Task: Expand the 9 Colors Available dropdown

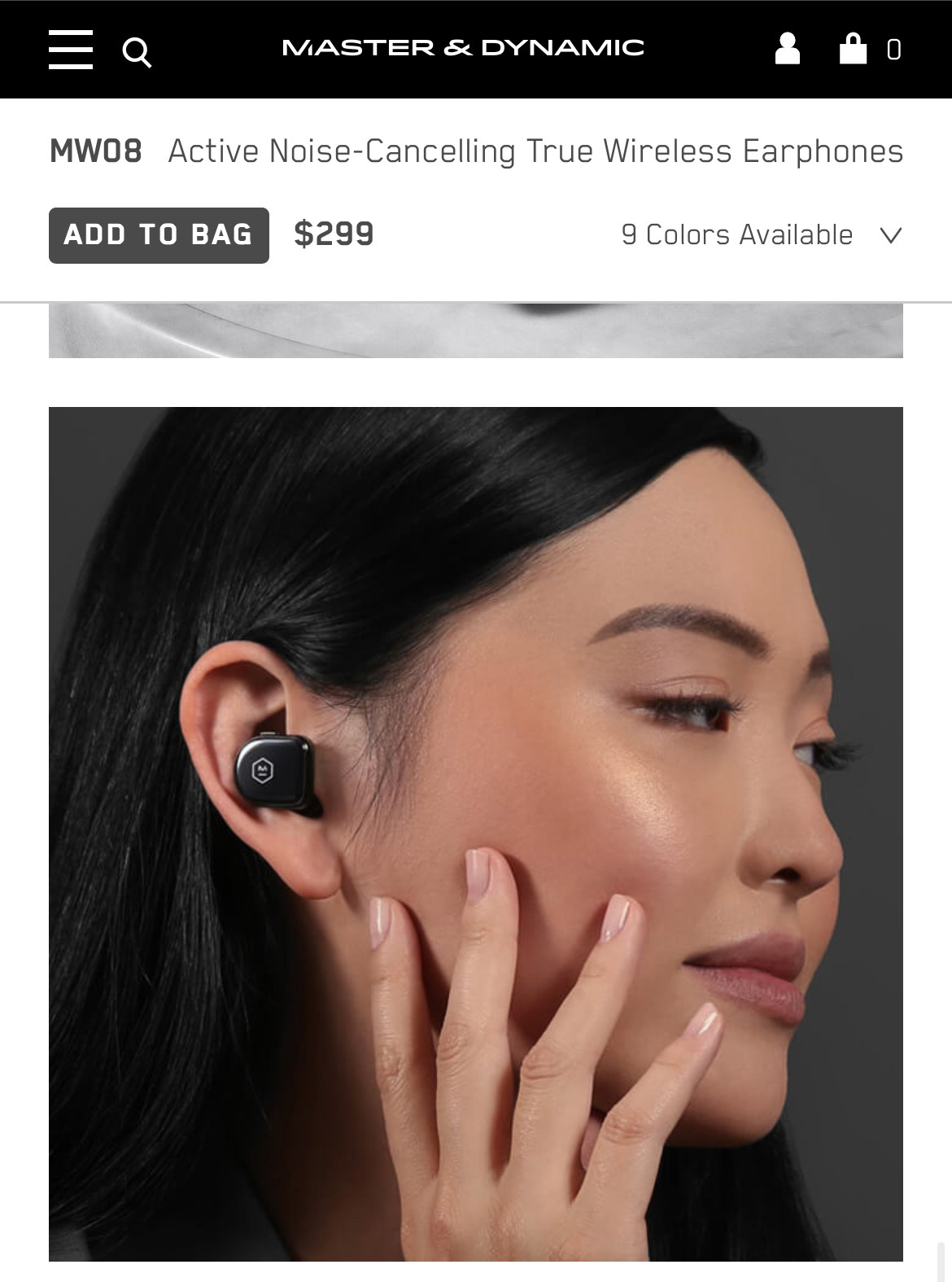Action: 762,235
